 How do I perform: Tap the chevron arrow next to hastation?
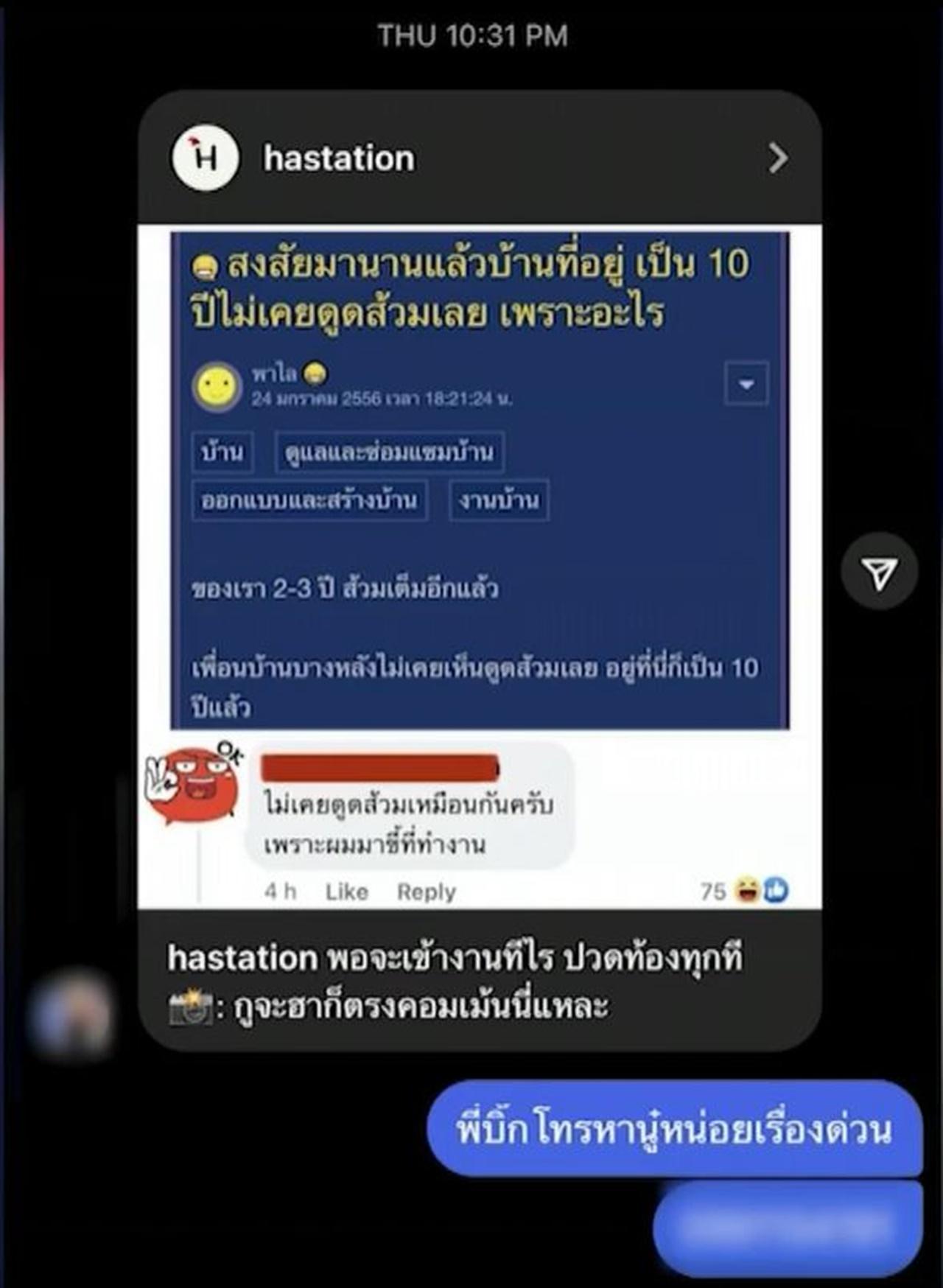[x=778, y=158]
